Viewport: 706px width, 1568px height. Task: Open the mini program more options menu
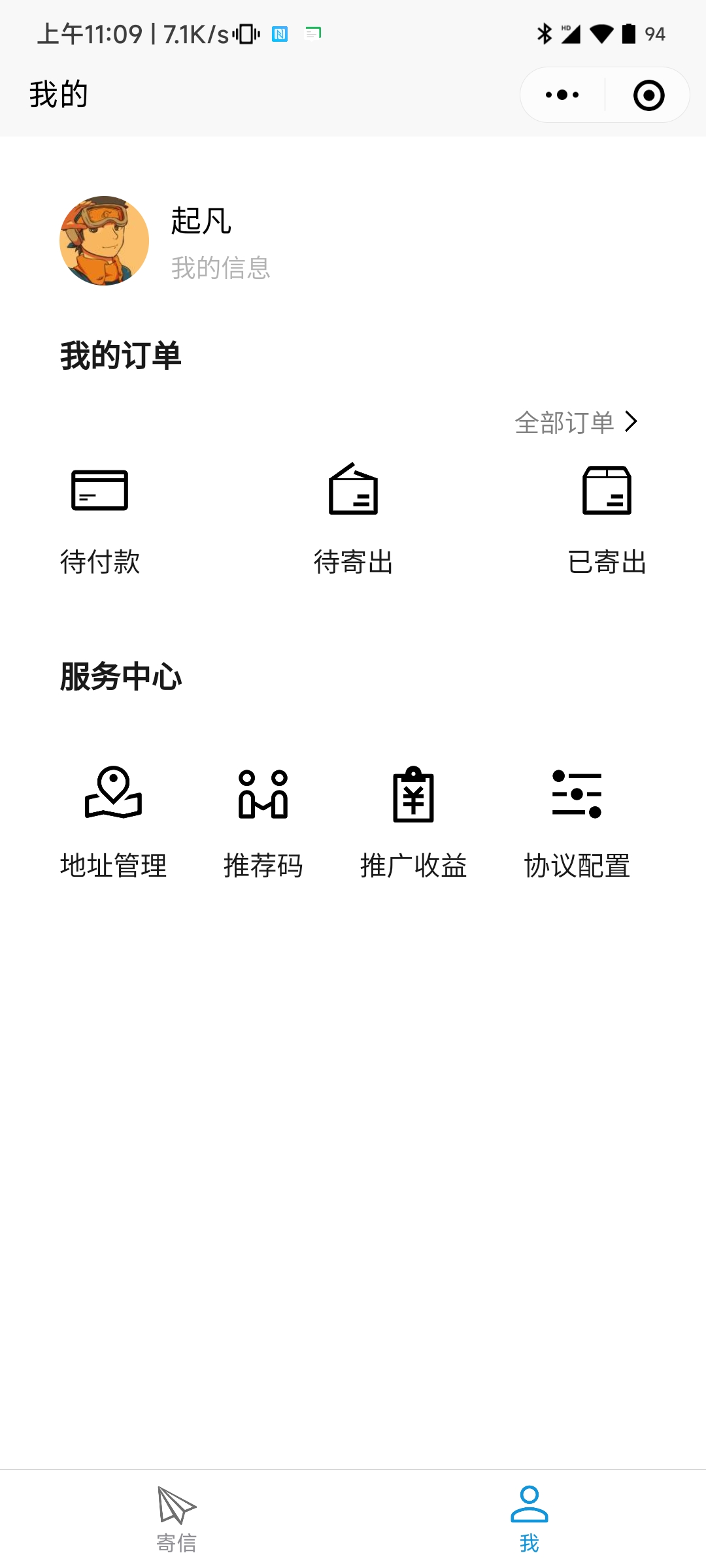(562, 95)
